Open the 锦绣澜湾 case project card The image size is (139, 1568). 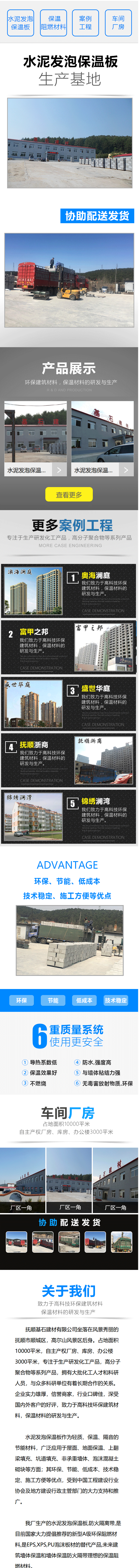pyautogui.click(x=69, y=816)
